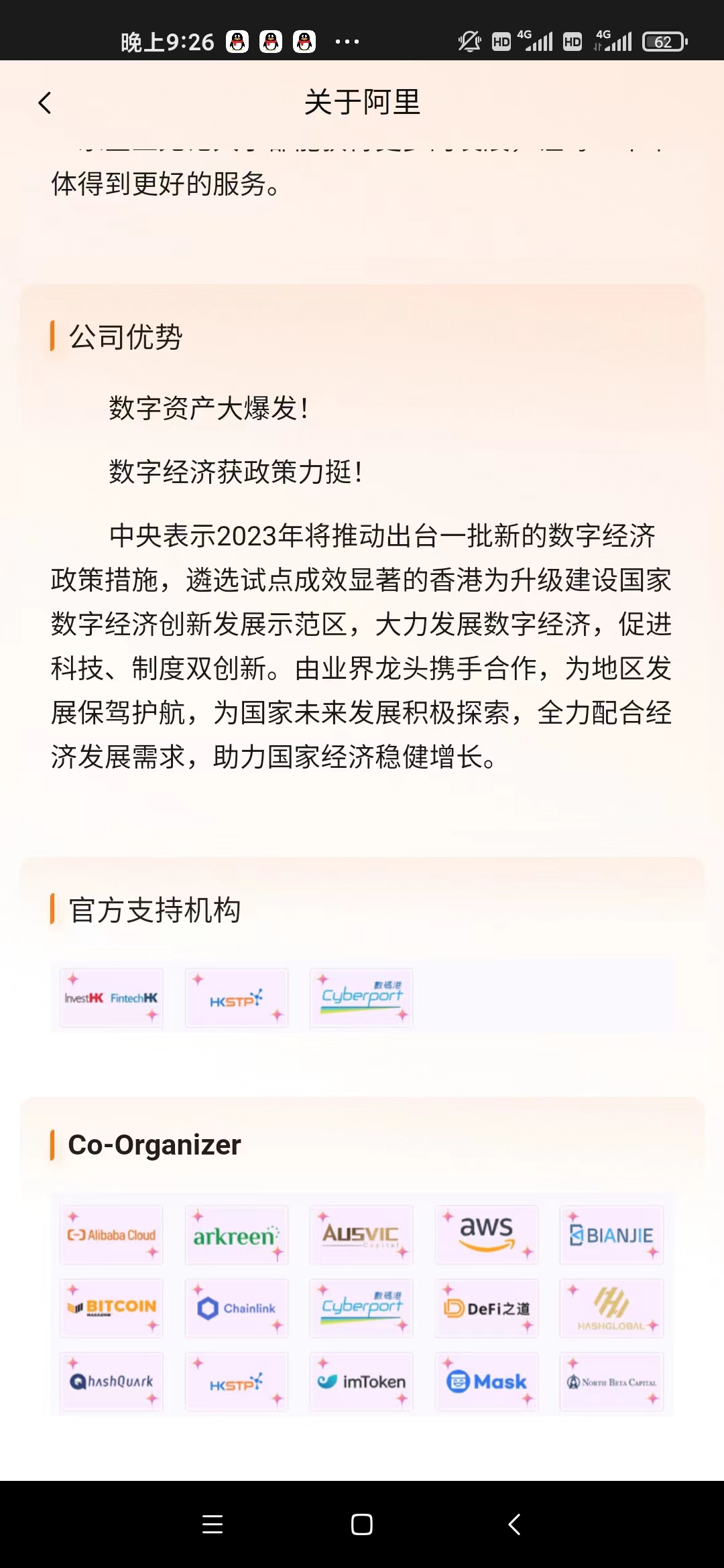Screen dimensions: 724x1568
Task: Go to the system home screen
Action: (361, 1524)
